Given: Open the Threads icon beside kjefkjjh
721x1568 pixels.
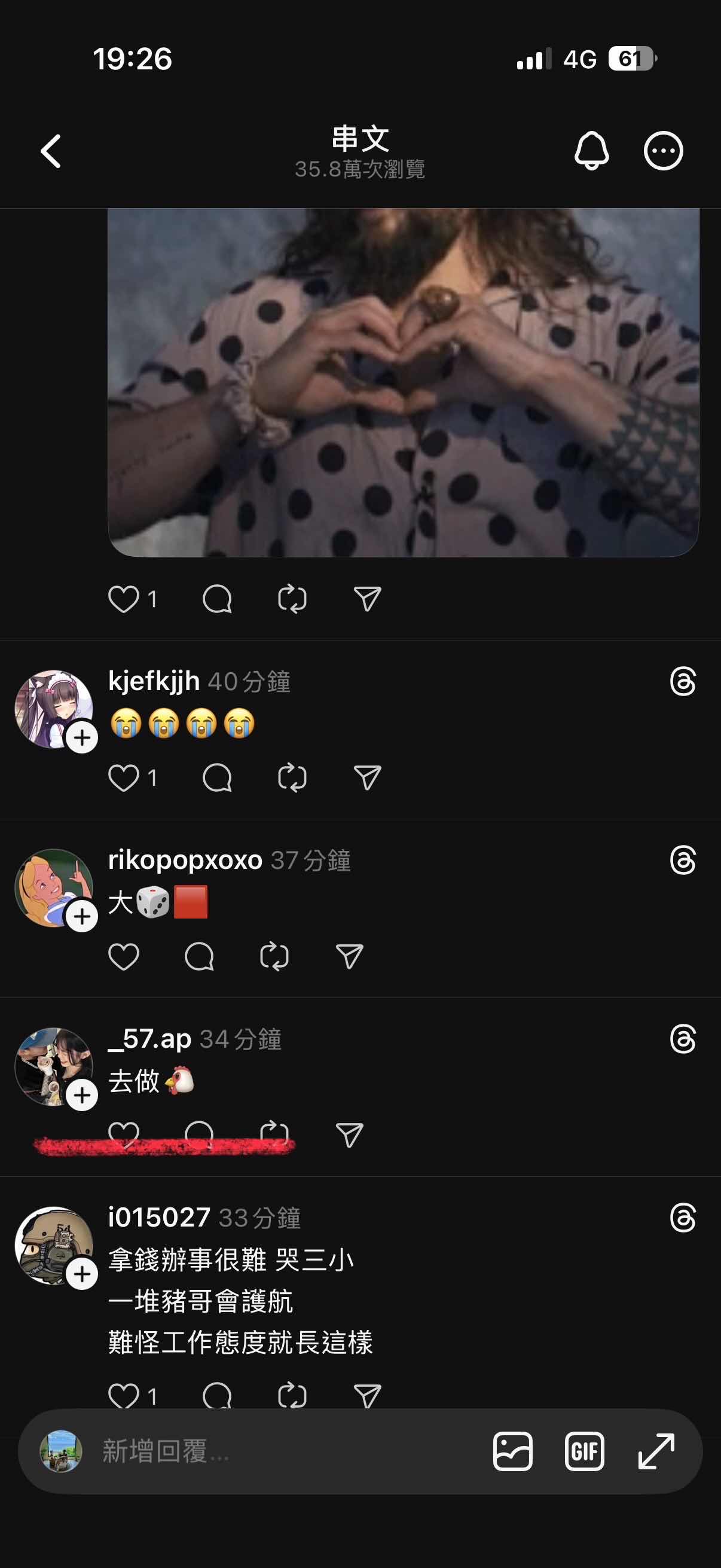Looking at the screenshot, I should [x=683, y=681].
